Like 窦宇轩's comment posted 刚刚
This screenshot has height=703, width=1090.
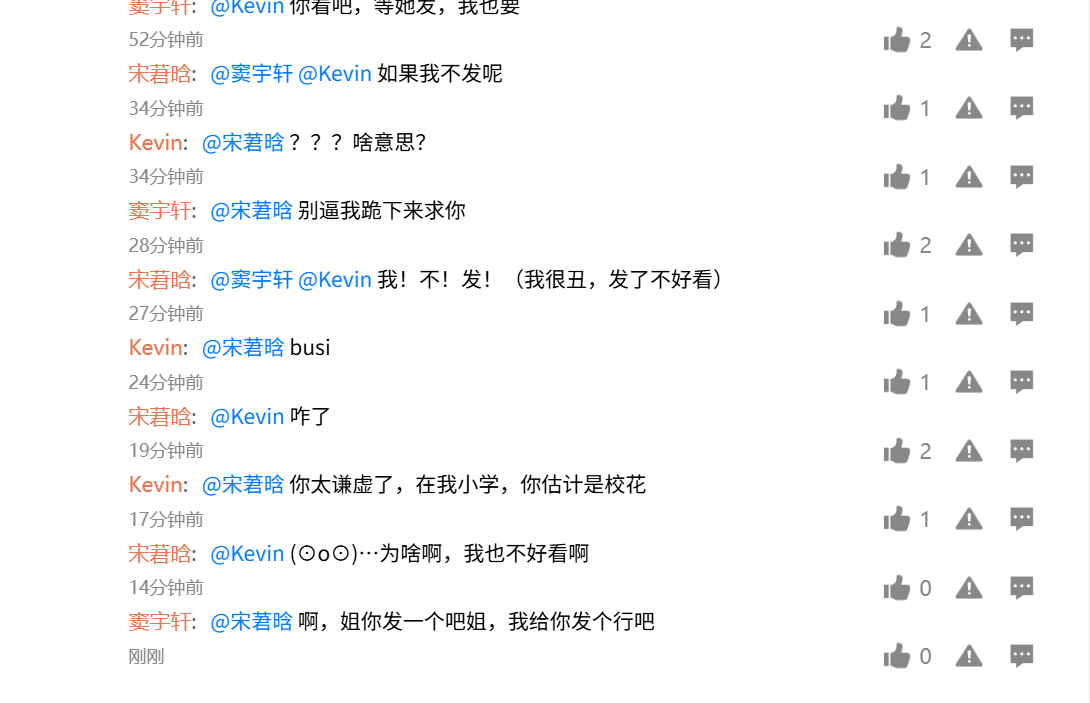pyautogui.click(x=897, y=656)
